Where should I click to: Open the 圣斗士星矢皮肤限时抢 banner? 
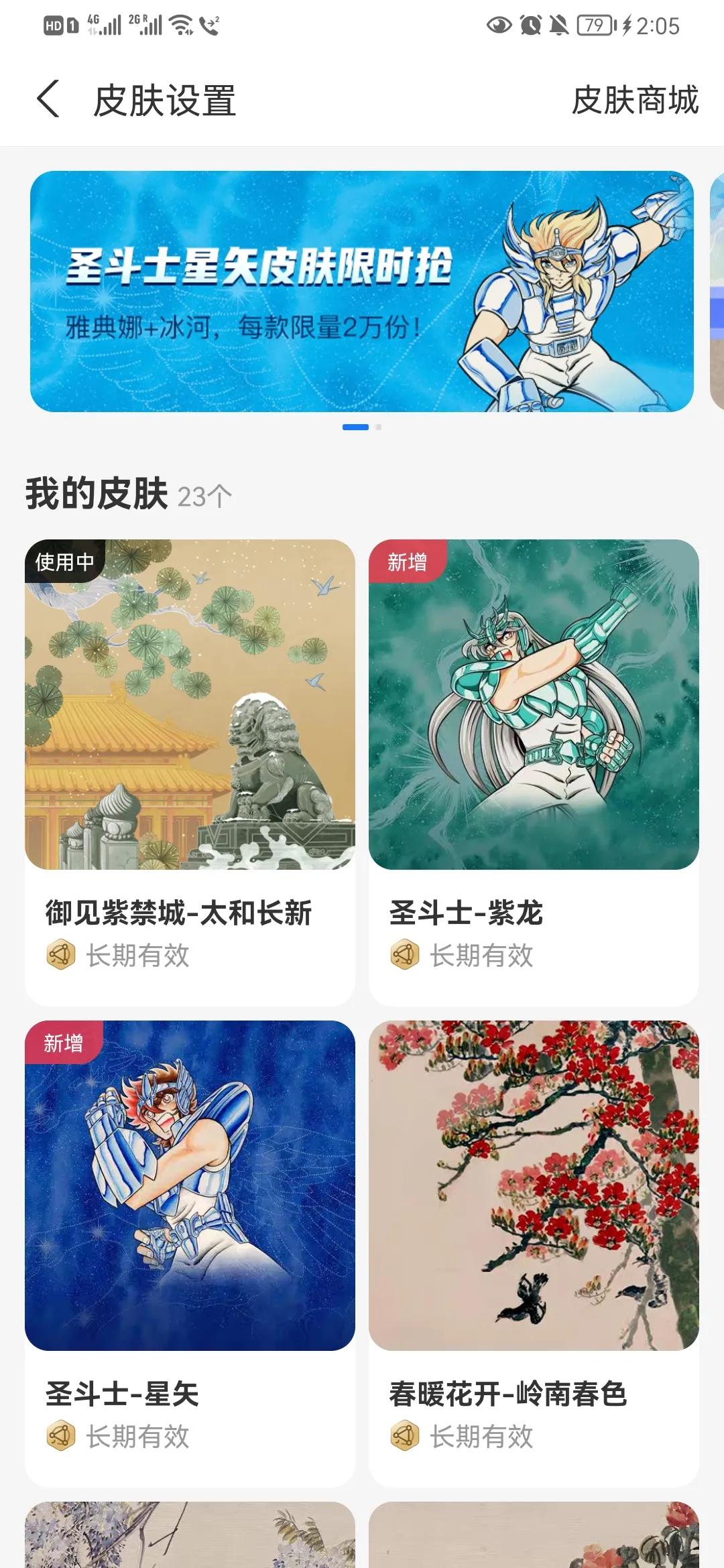362,291
